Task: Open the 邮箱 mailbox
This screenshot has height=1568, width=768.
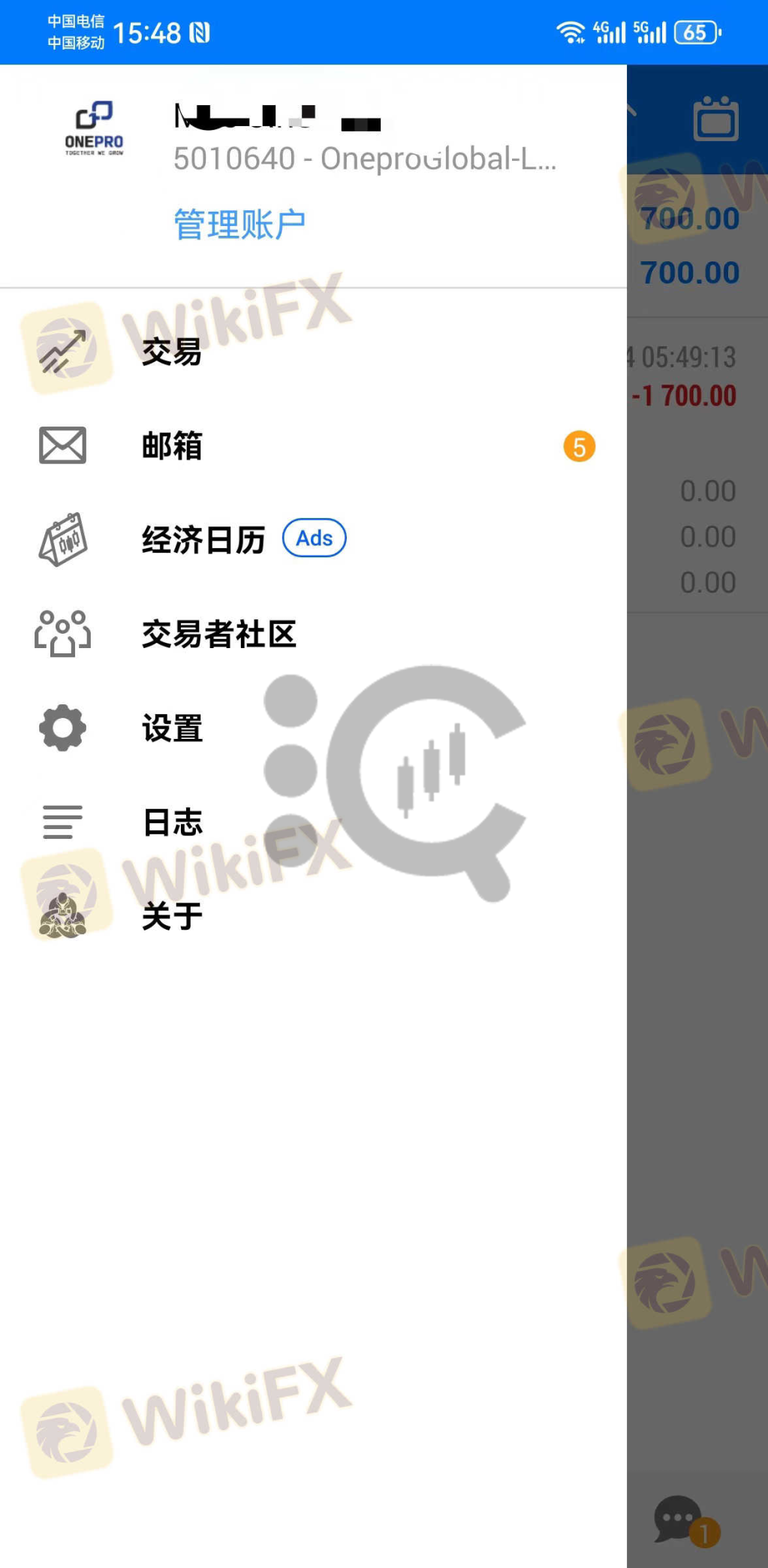Action: coord(172,446)
